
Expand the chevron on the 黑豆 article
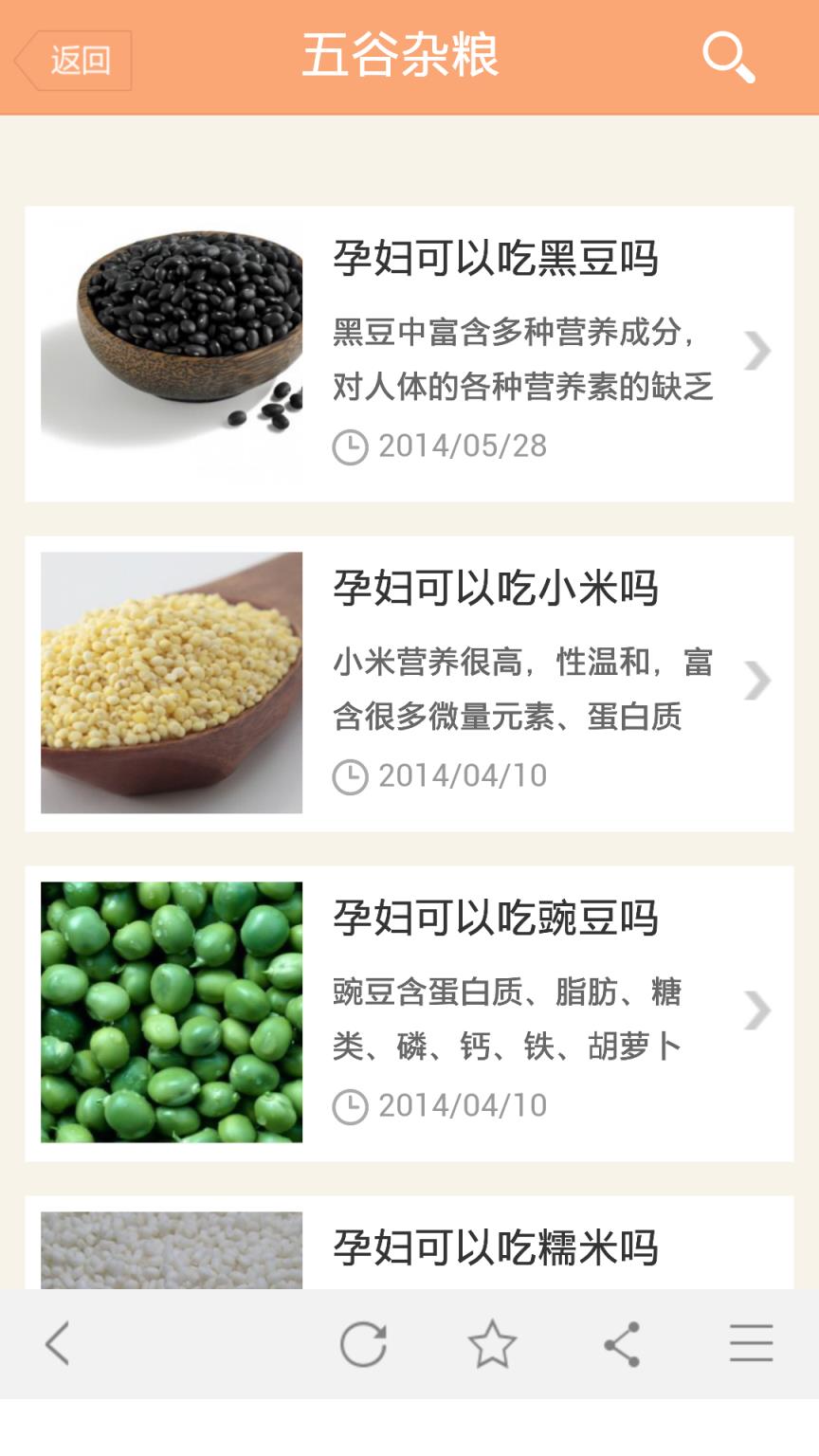click(755, 350)
